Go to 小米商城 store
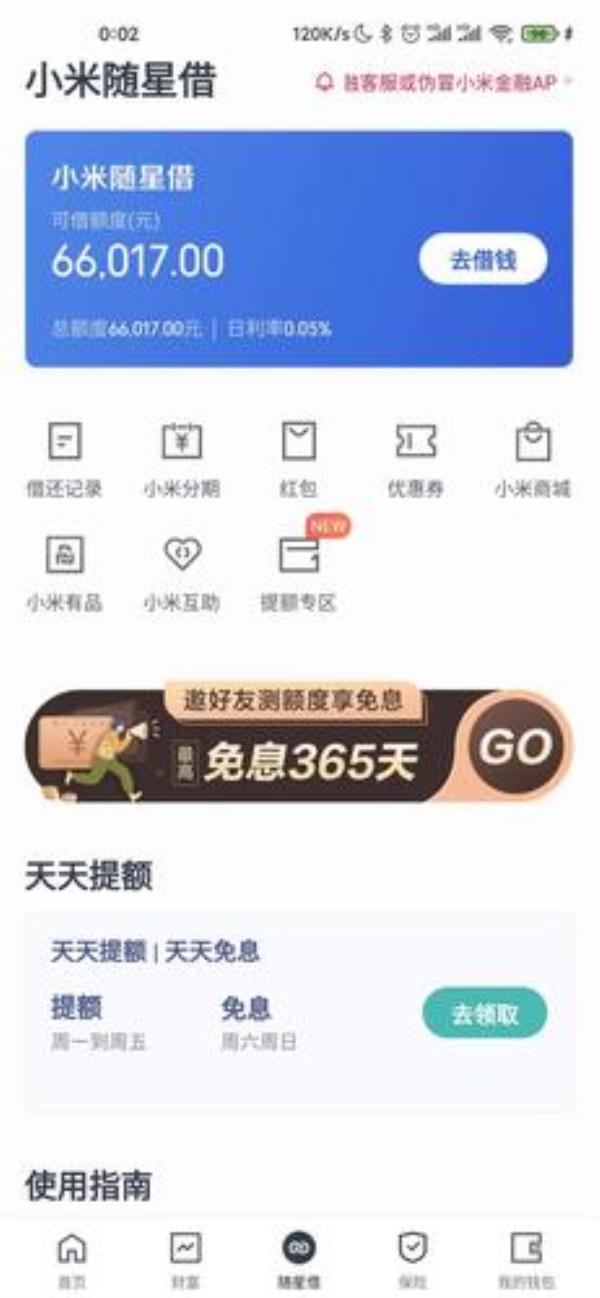Viewport: 600px width, 1298px height. tap(532, 458)
